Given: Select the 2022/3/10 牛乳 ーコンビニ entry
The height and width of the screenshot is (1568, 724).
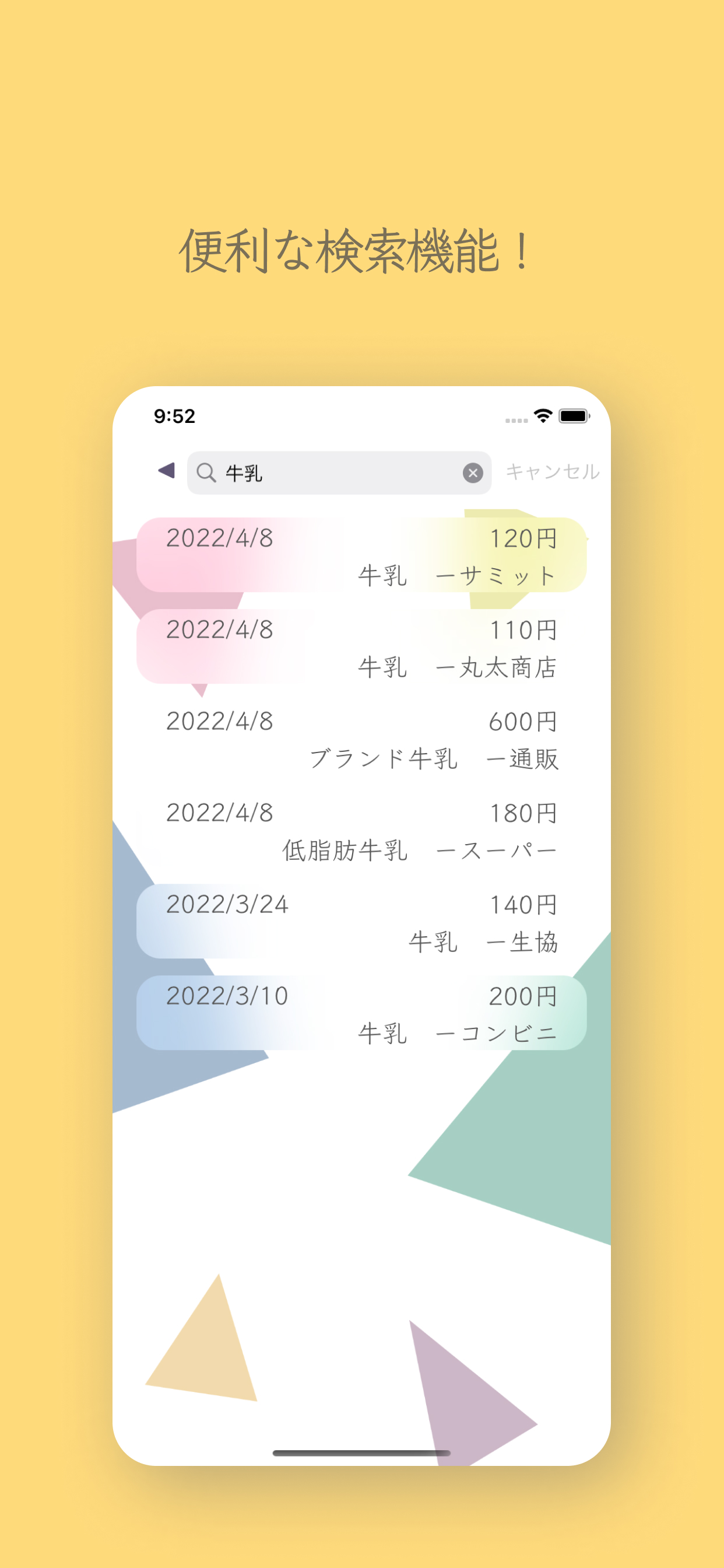Looking at the screenshot, I should 365,1014.
